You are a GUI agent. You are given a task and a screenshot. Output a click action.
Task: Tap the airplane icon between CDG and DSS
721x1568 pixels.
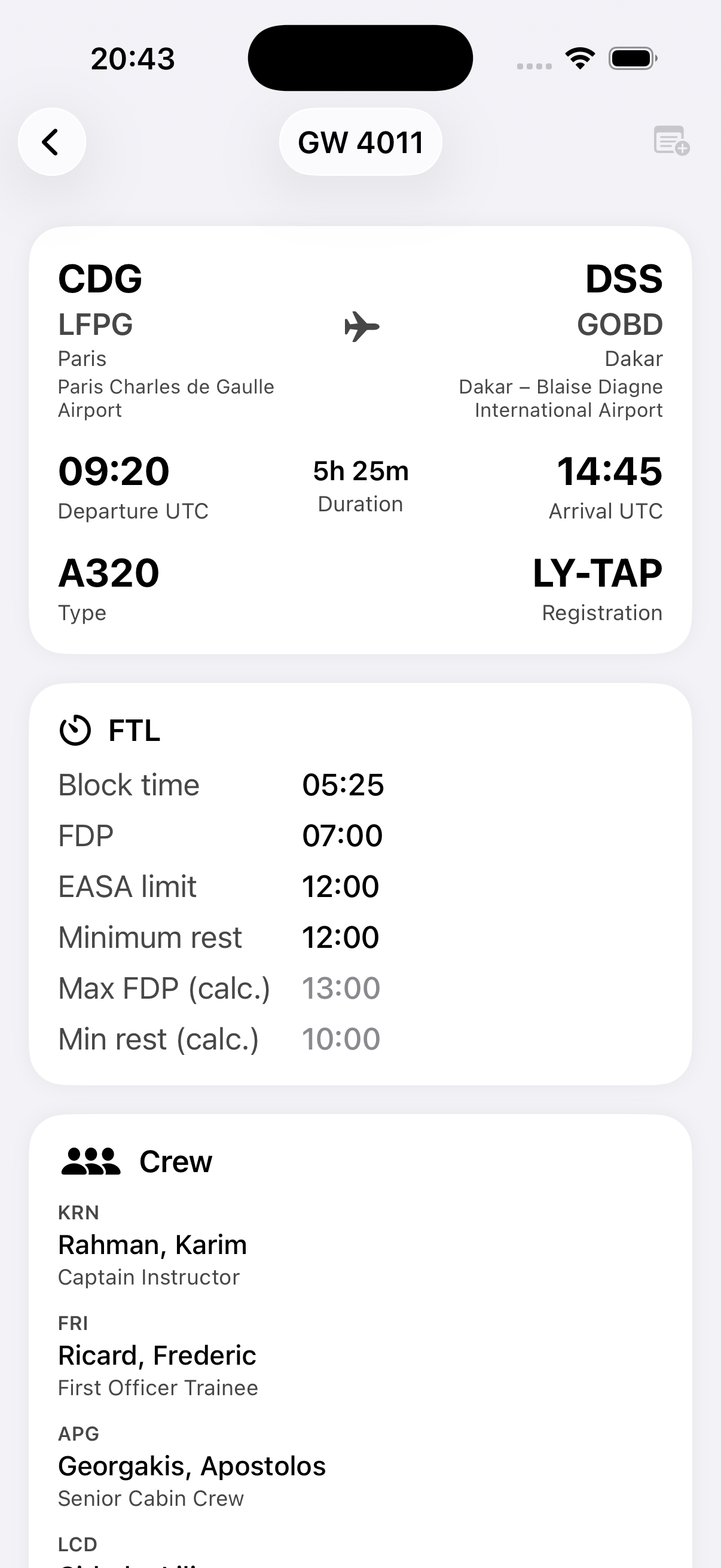(363, 327)
